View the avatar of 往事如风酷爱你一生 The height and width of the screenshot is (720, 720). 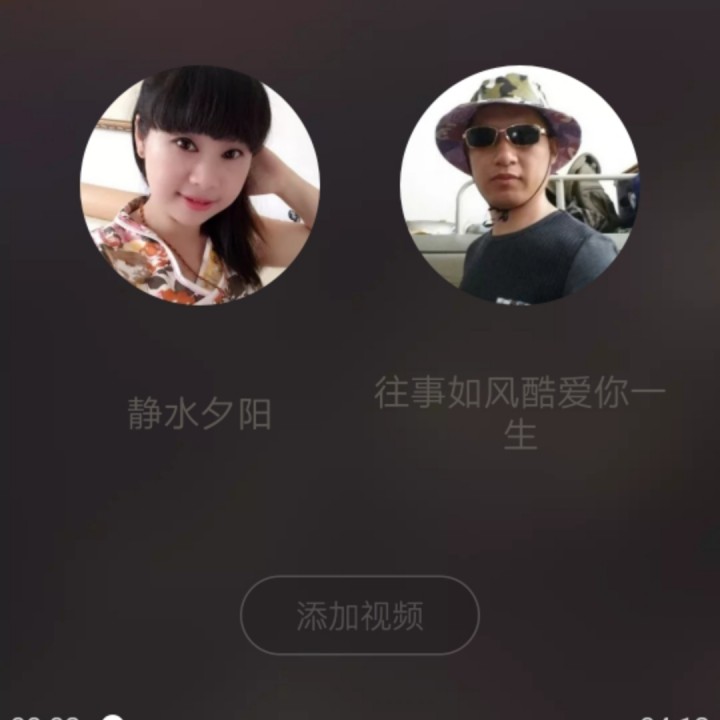520,186
